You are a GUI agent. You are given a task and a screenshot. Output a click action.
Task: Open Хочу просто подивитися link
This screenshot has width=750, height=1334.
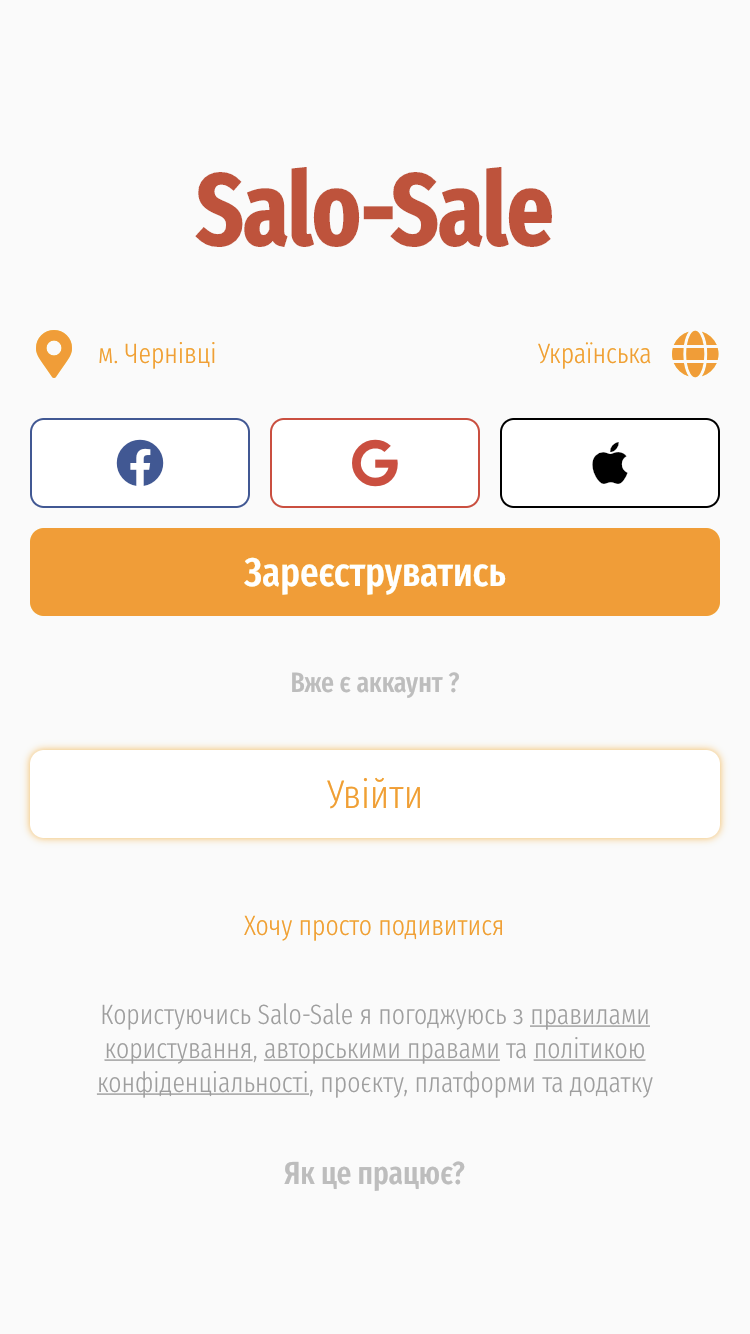(374, 926)
